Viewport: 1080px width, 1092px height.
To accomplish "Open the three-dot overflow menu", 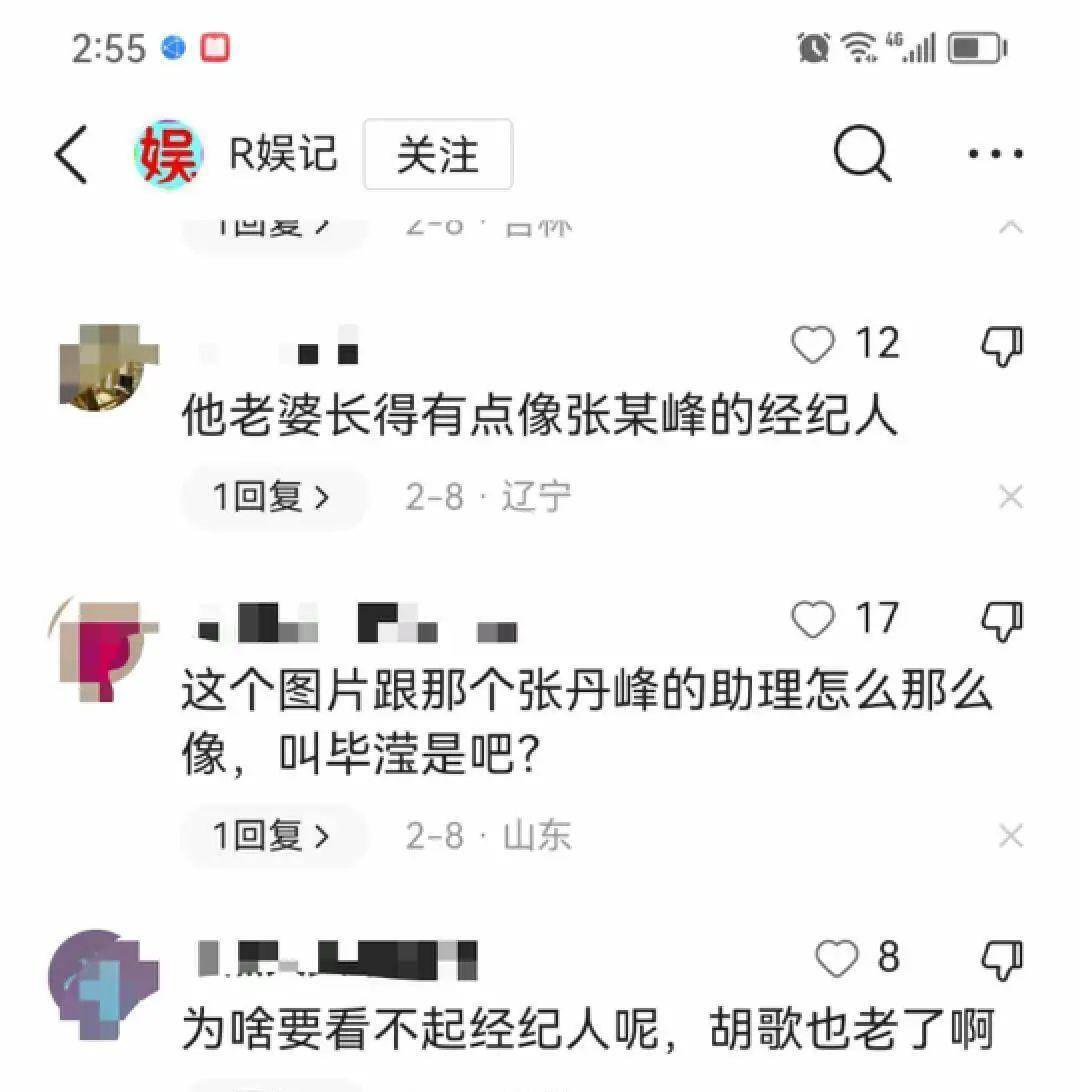I will 995,155.
